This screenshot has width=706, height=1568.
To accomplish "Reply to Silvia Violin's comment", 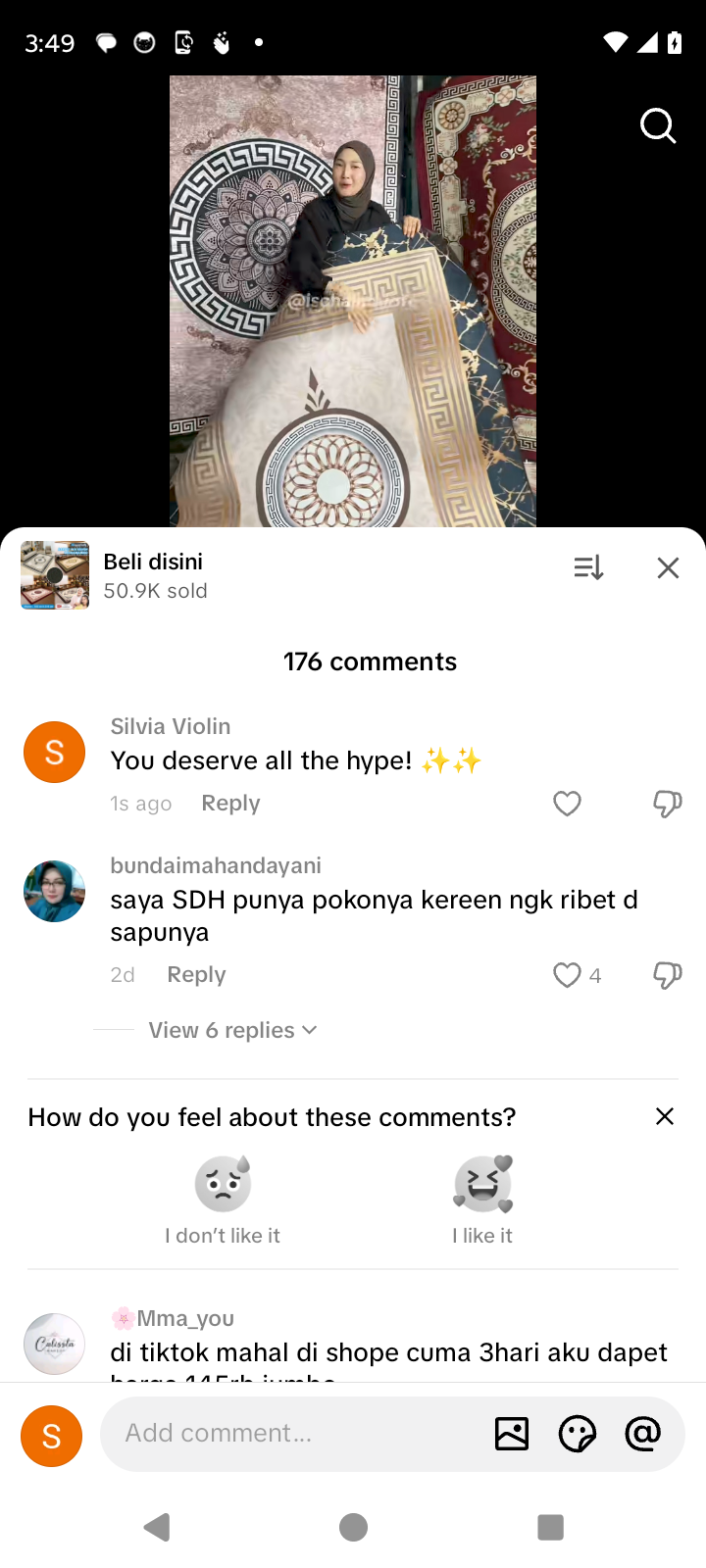I will [x=230, y=804].
